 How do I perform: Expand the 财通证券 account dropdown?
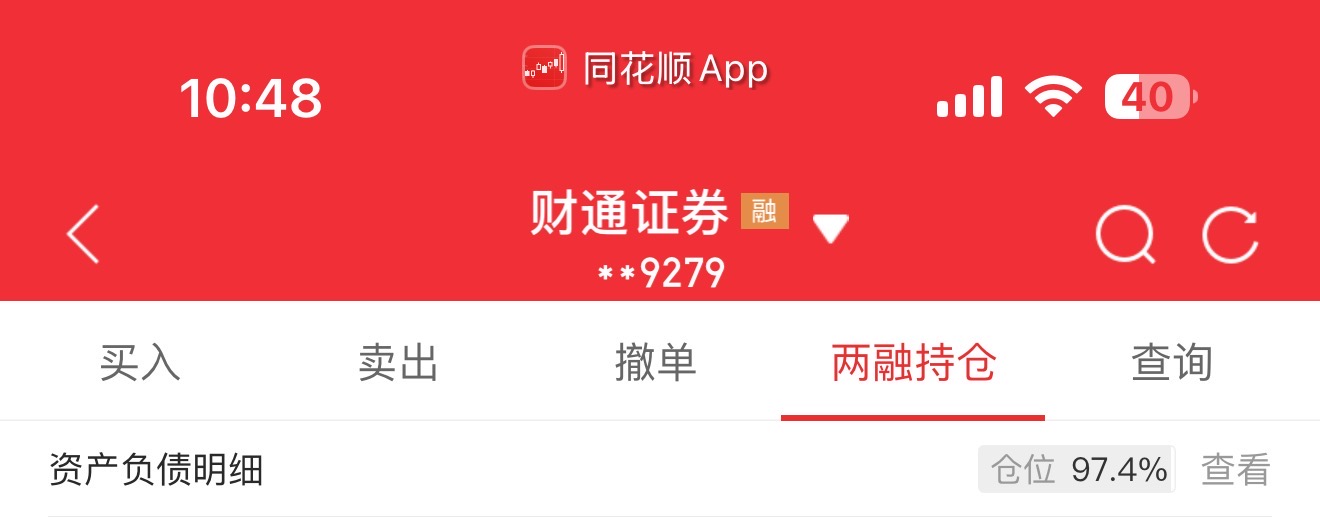pos(830,230)
